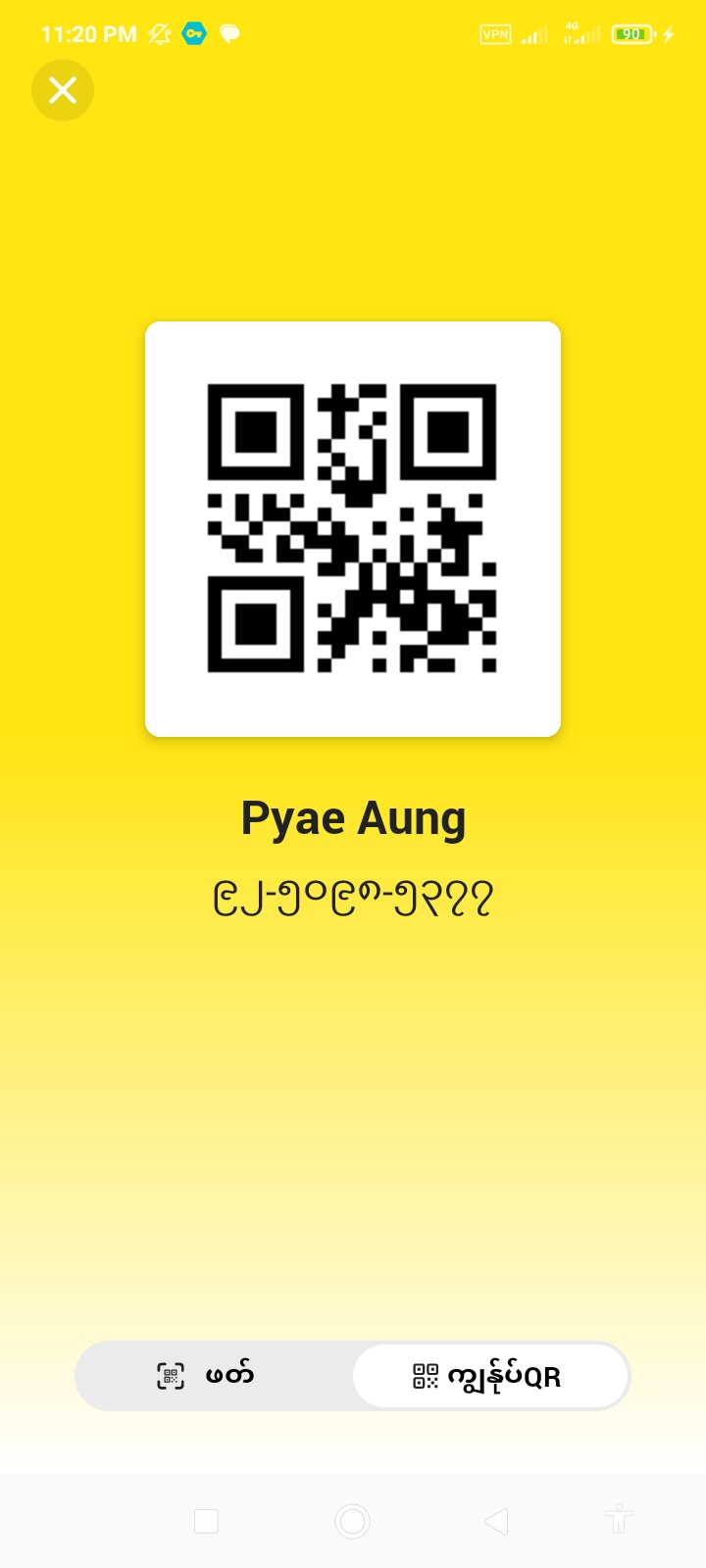Go to the home screen
706x1568 pixels.
click(353, 1521)
